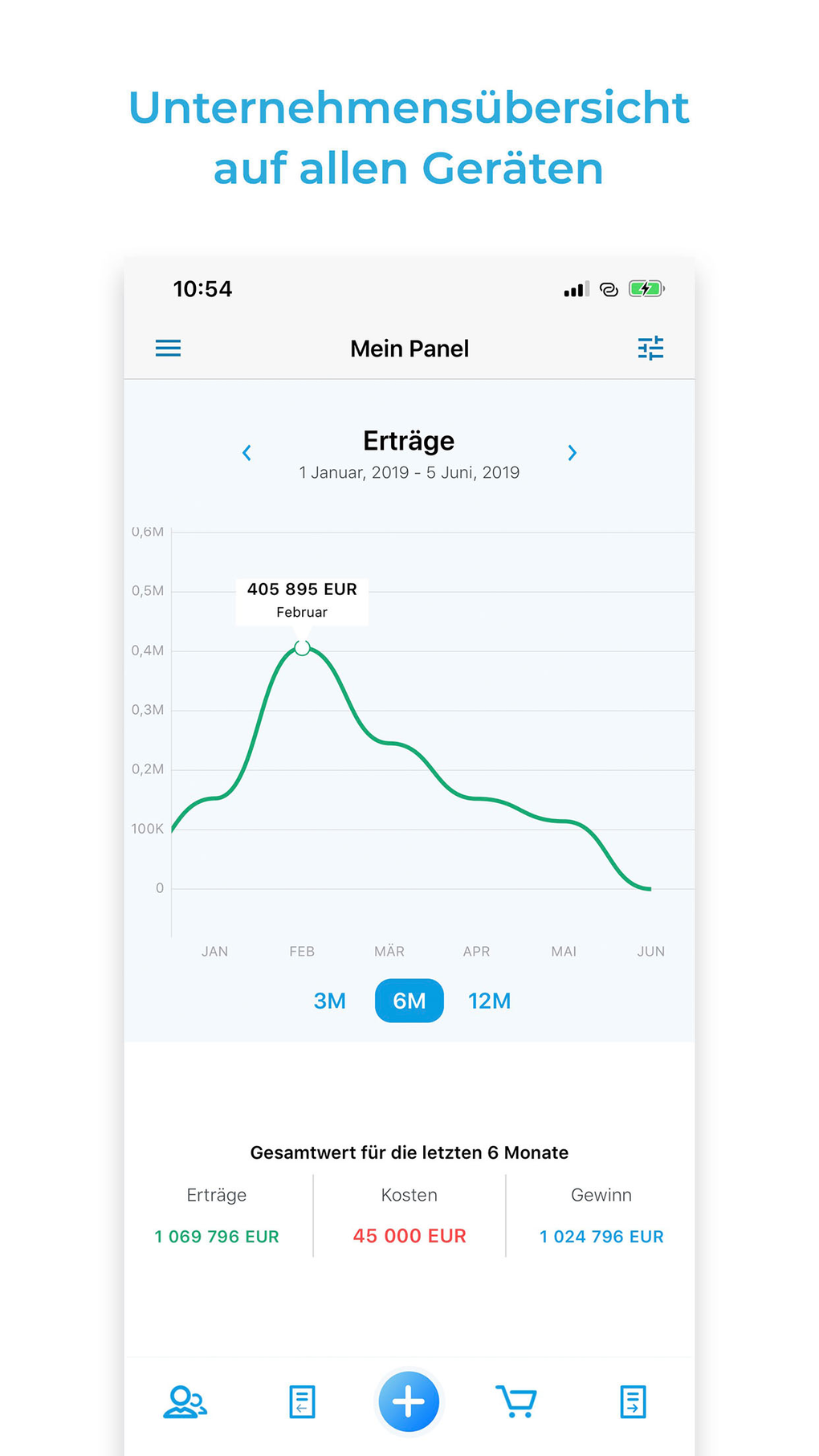
Task: Open the invoices document icon
Action: coord(301,1401)
